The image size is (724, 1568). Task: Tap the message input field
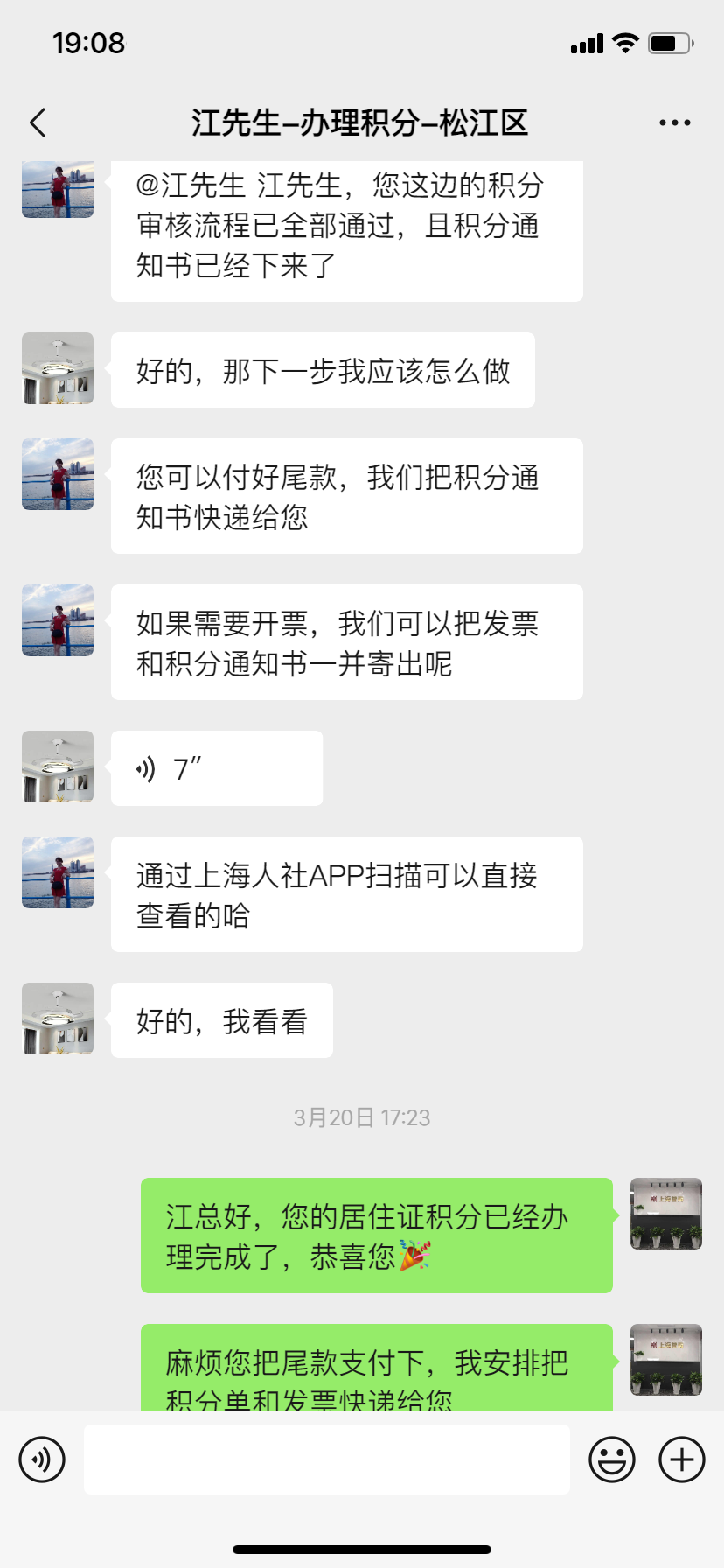tap(326, 1459)
